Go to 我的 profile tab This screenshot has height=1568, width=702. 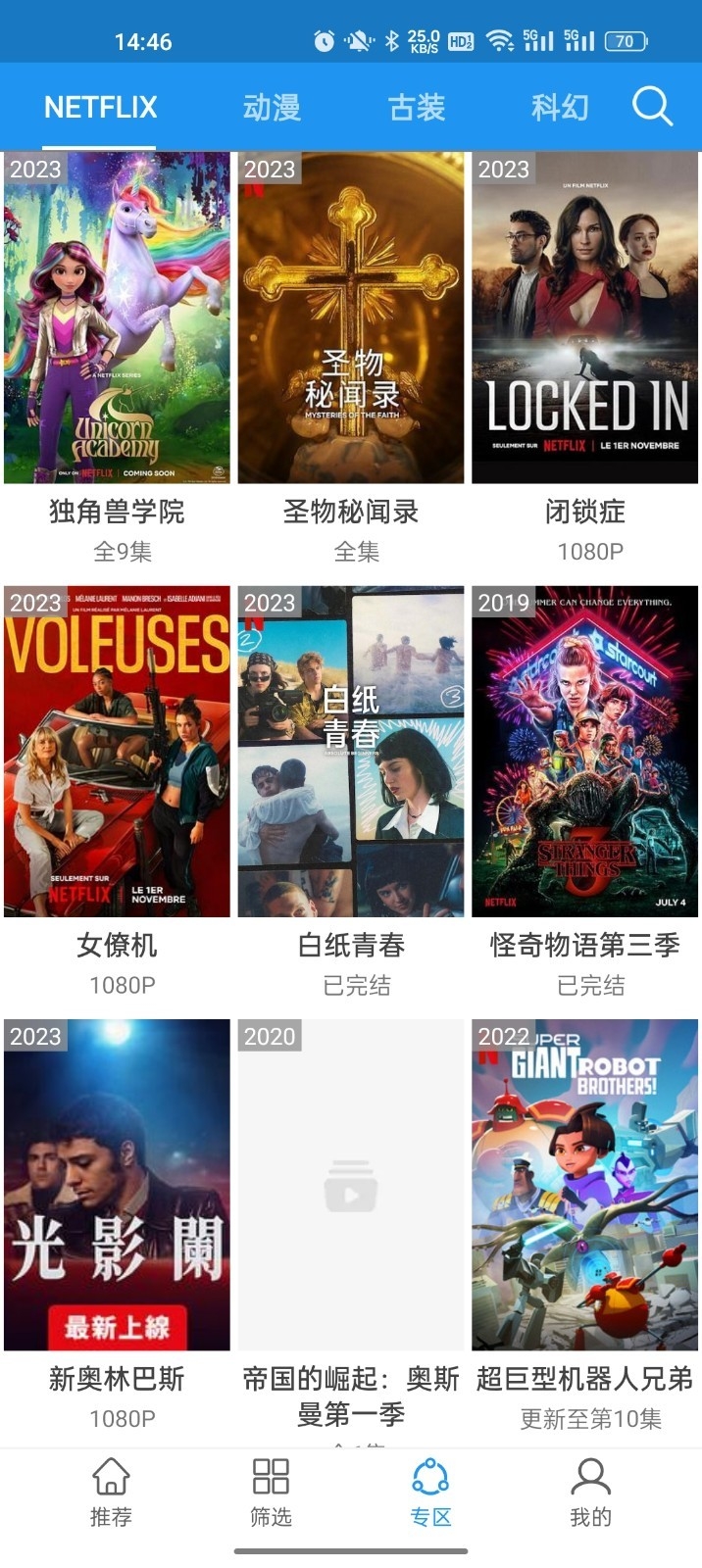590,1492
